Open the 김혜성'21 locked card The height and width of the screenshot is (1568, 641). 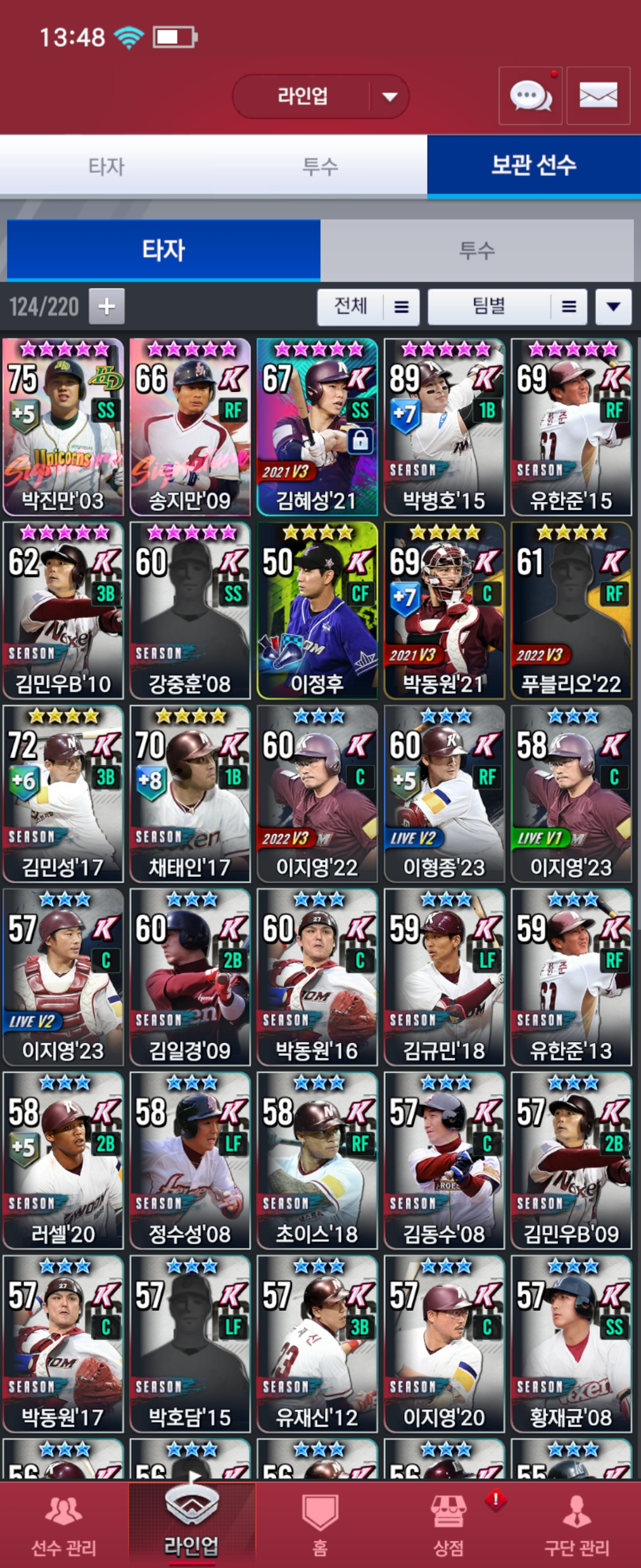click(x=317, y=426)
